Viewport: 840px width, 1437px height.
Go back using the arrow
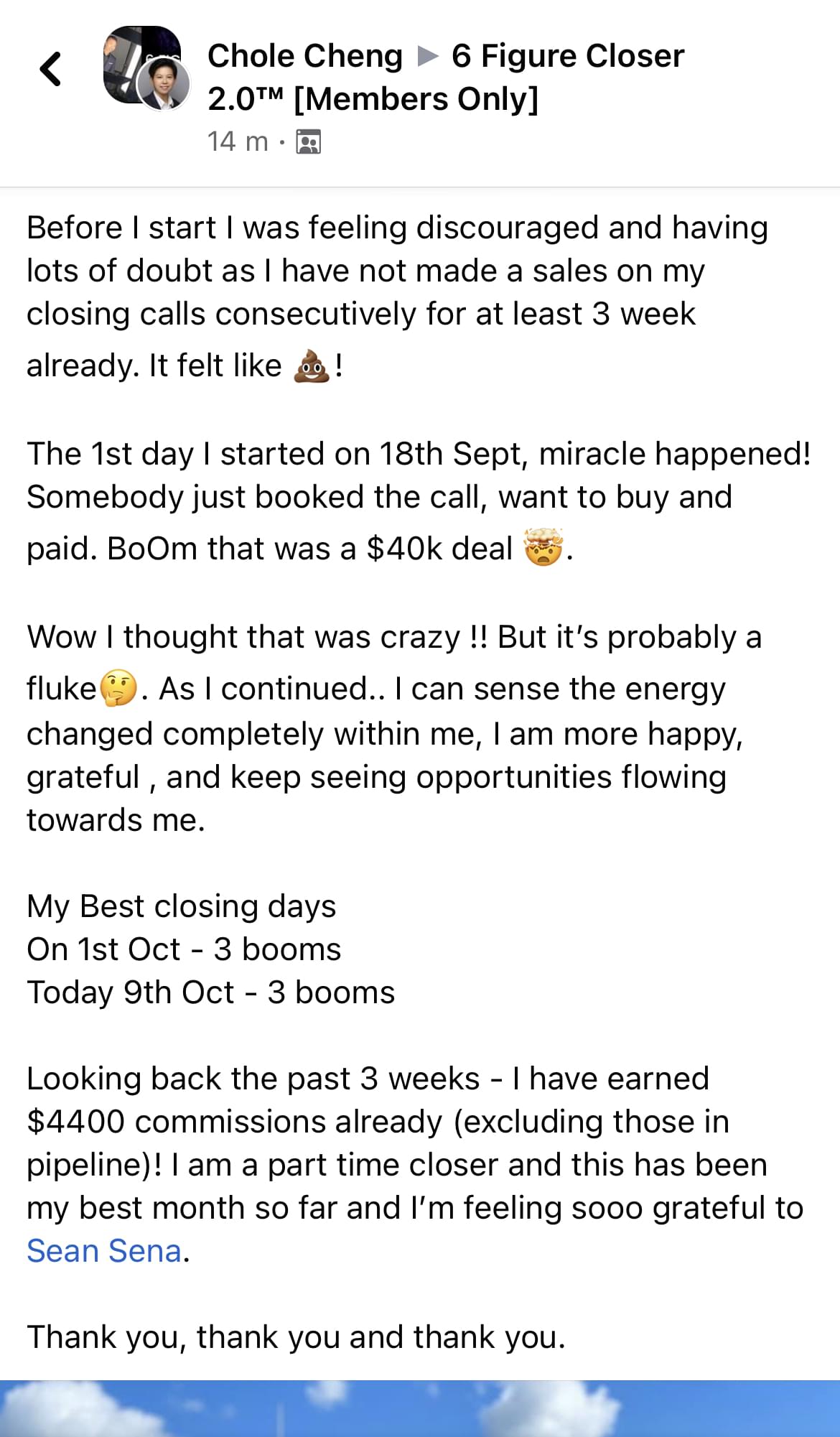[x=51, y=70]
